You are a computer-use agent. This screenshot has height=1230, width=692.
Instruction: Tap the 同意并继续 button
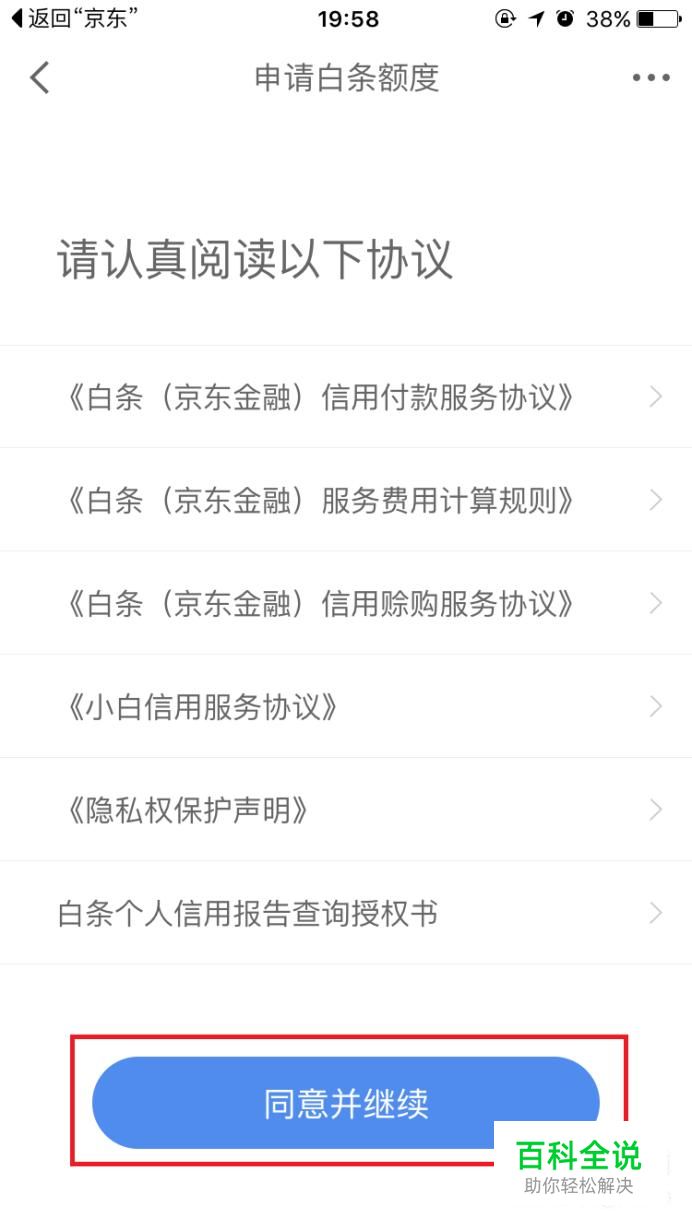click(346, 1103)
